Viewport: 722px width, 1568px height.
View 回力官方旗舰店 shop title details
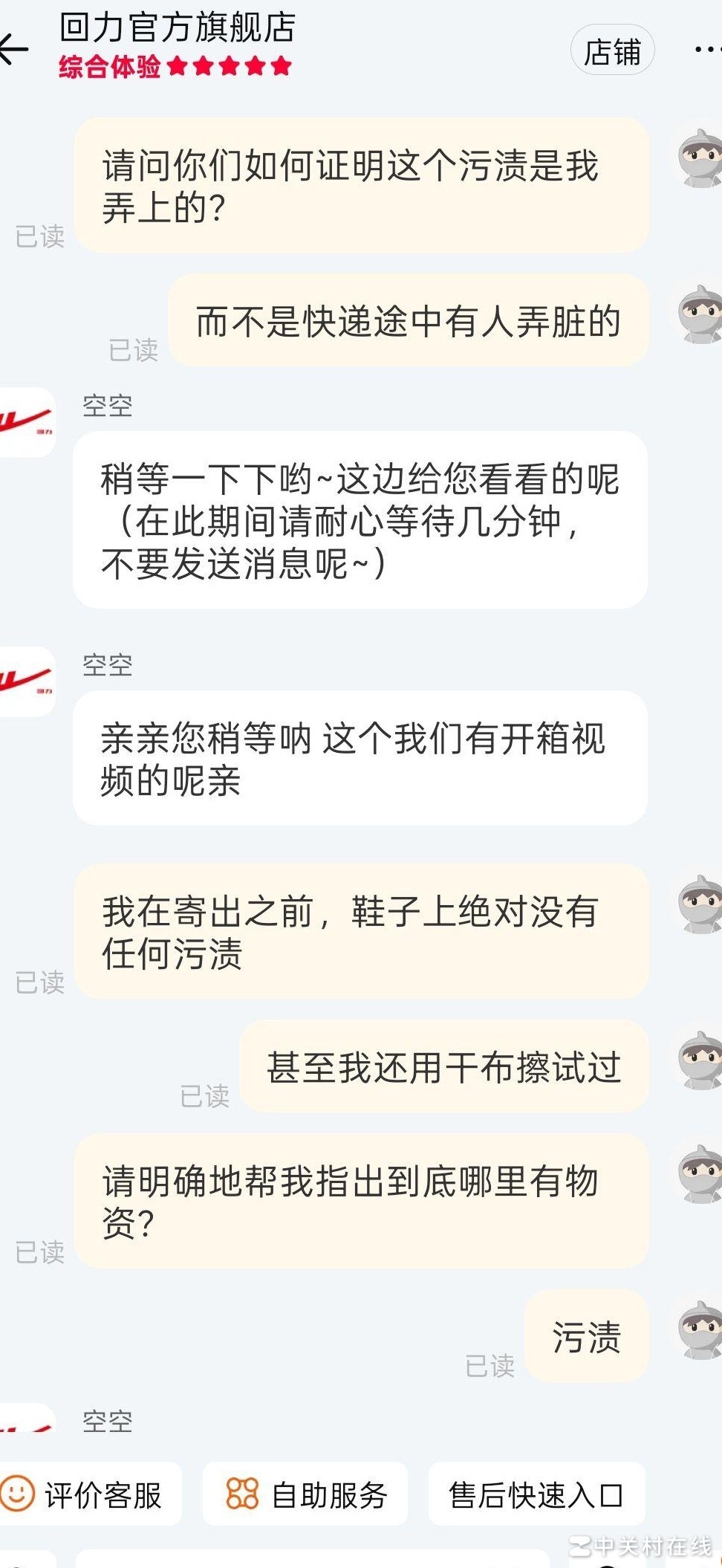coord(177,28)
